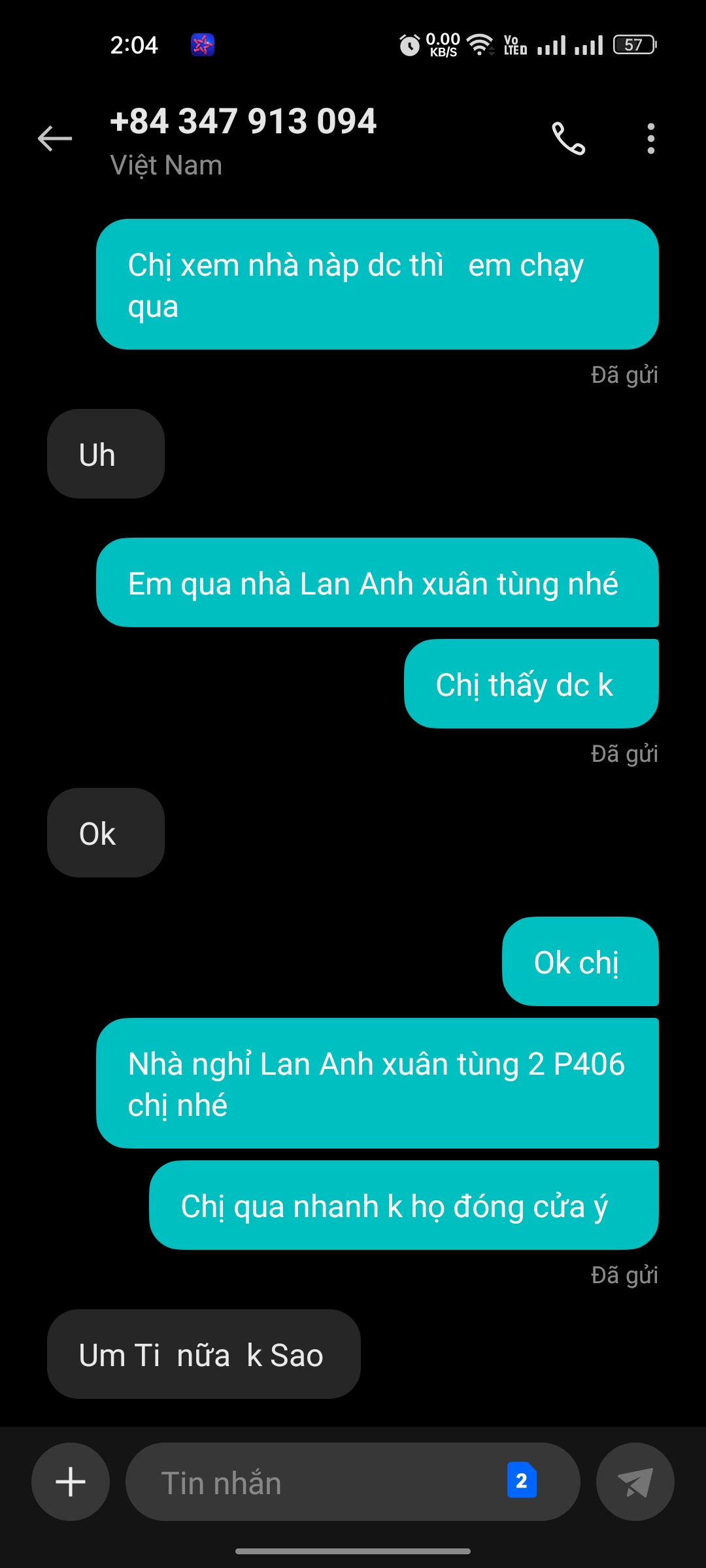Tap the send message arrow

point(635,1482)
